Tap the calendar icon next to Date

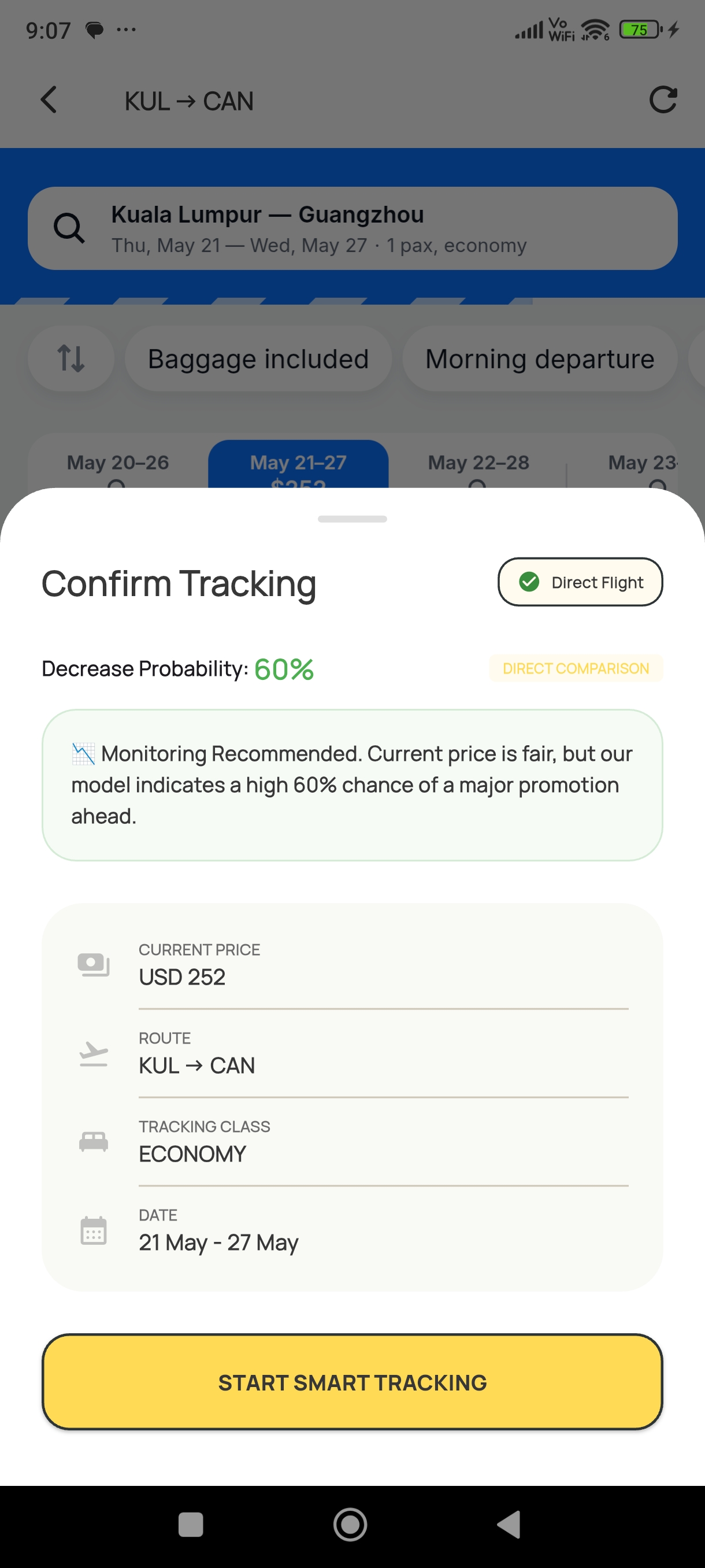93,1230
